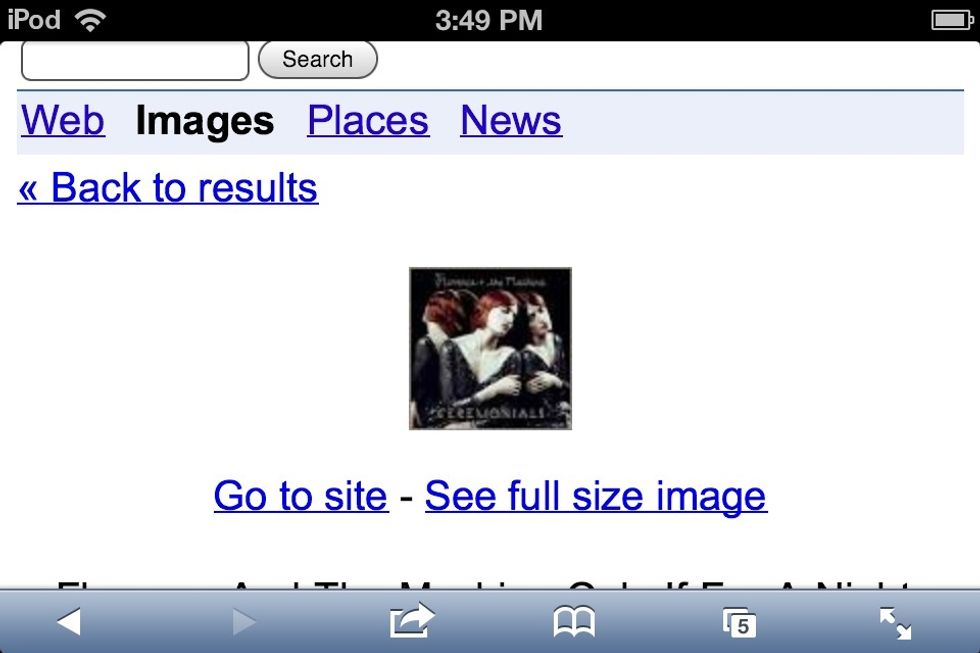Open the News results link
This screenshot has height=653, width=980.
coord(511,121)
